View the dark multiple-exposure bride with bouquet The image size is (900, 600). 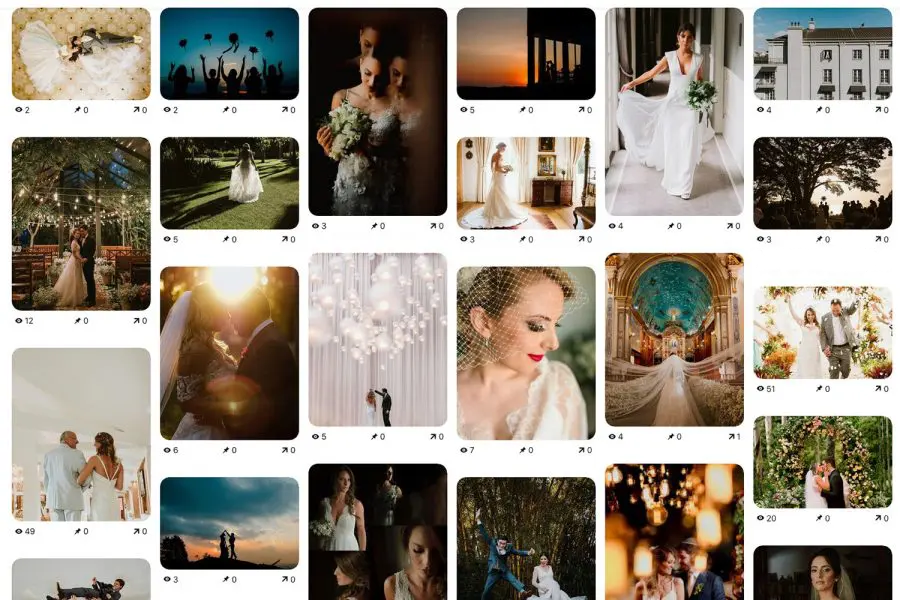click(377, 111)
